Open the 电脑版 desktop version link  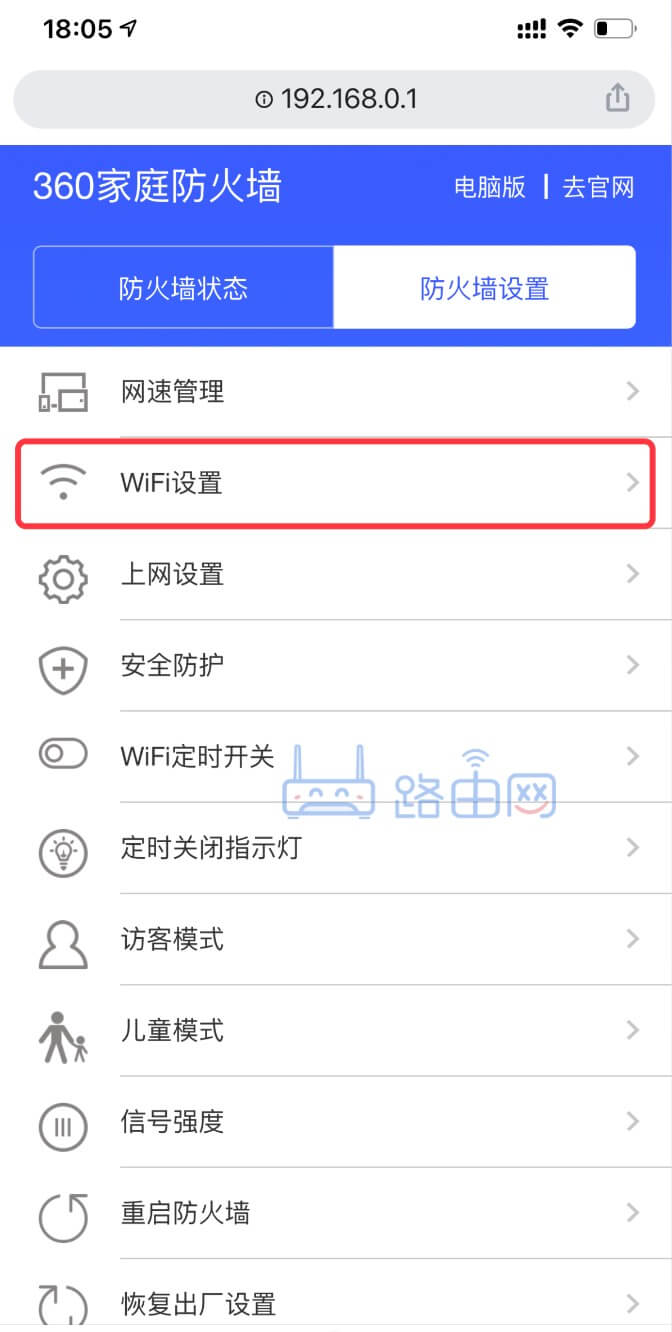coord(489,187)
